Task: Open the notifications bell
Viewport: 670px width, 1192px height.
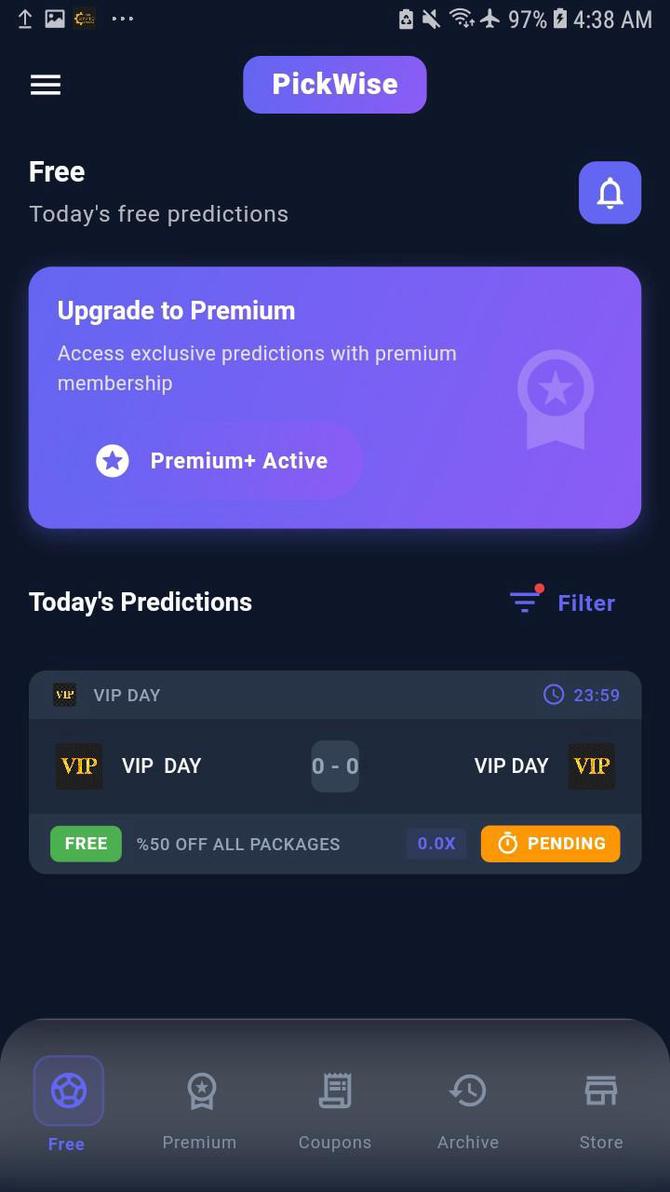Action: (609, 193)
